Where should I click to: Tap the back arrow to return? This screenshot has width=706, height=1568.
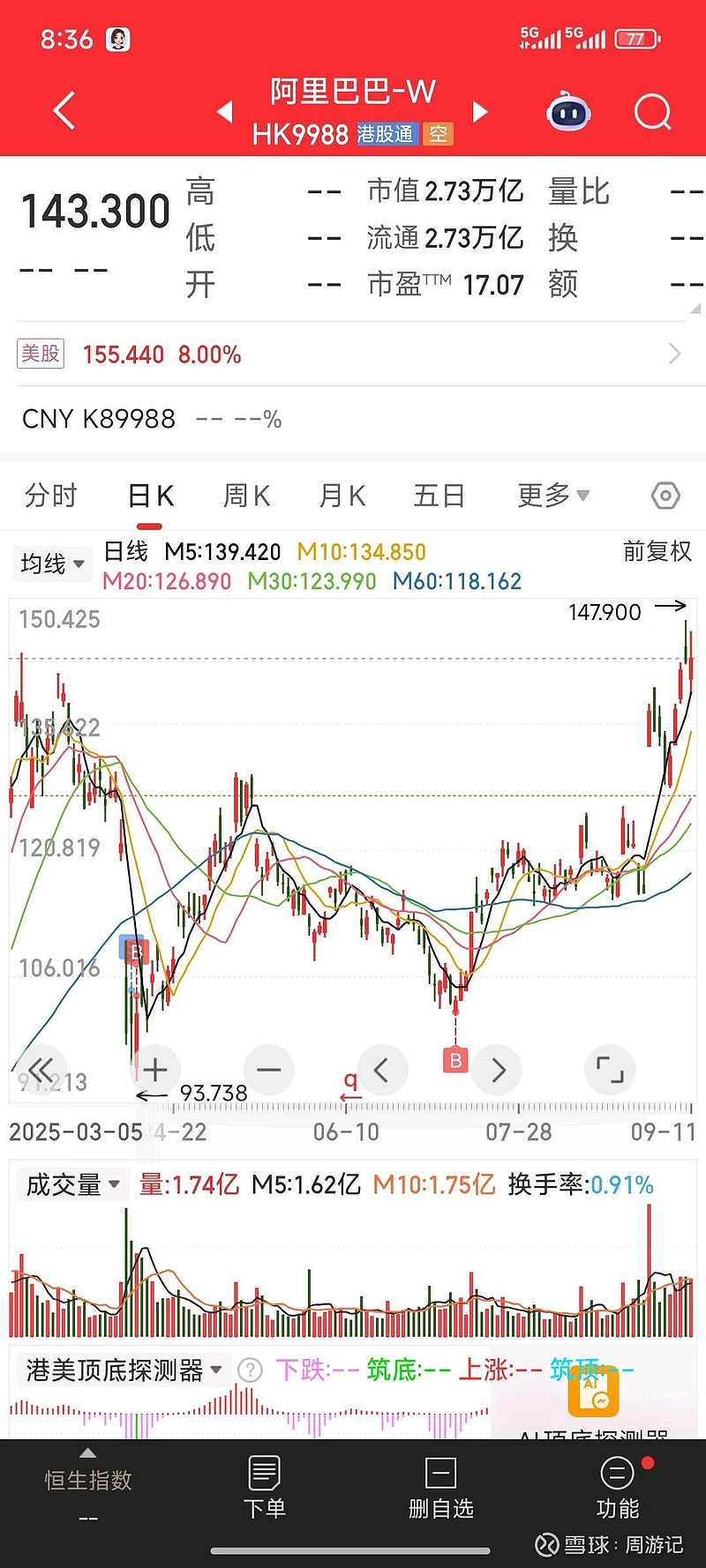62,110
